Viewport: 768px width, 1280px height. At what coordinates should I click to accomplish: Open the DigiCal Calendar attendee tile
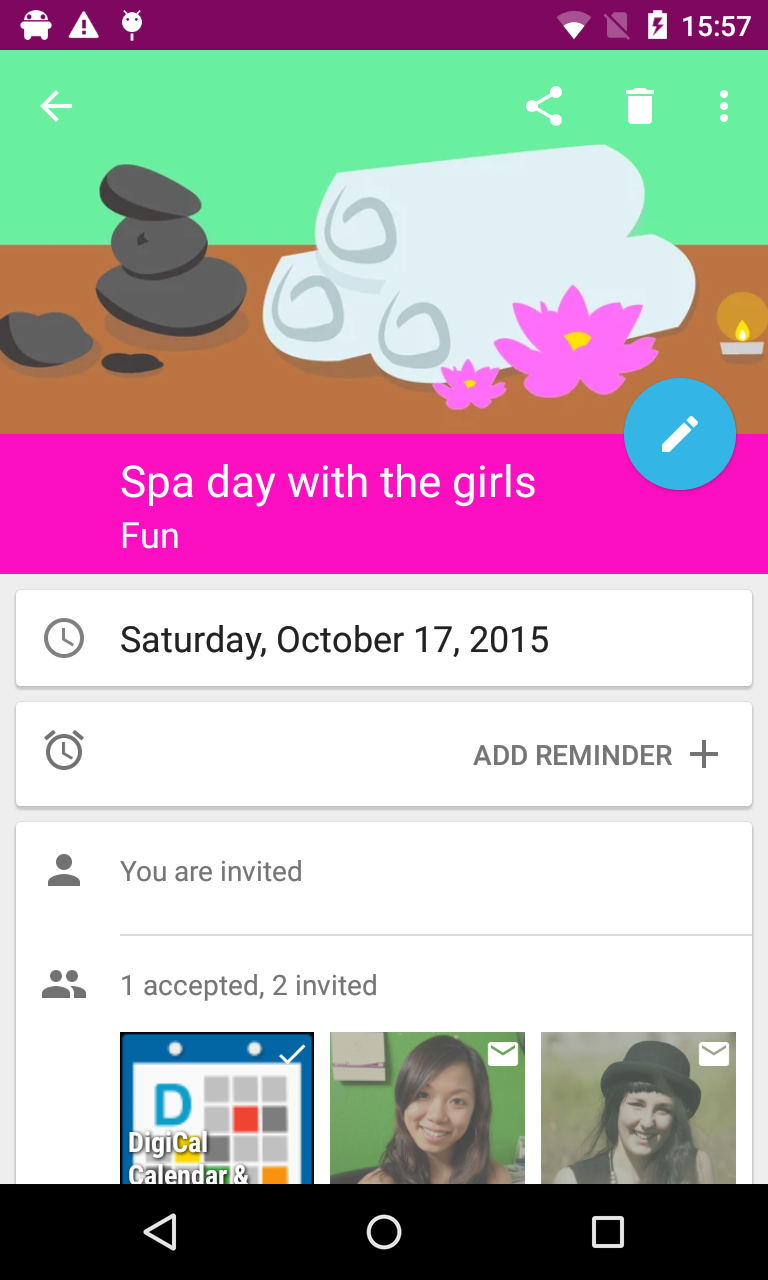217,1108
